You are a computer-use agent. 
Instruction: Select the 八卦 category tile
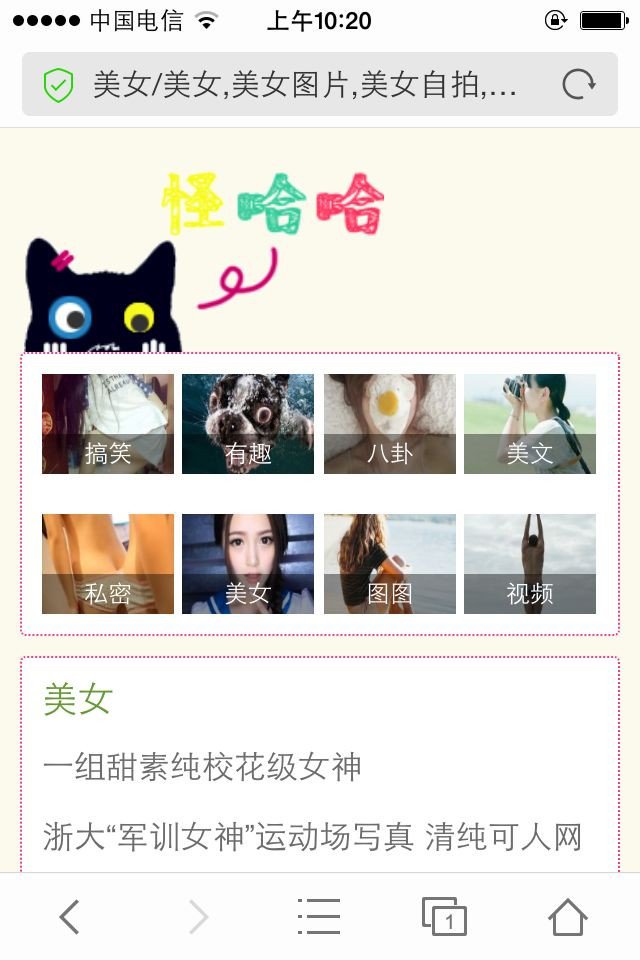point(390,424)
